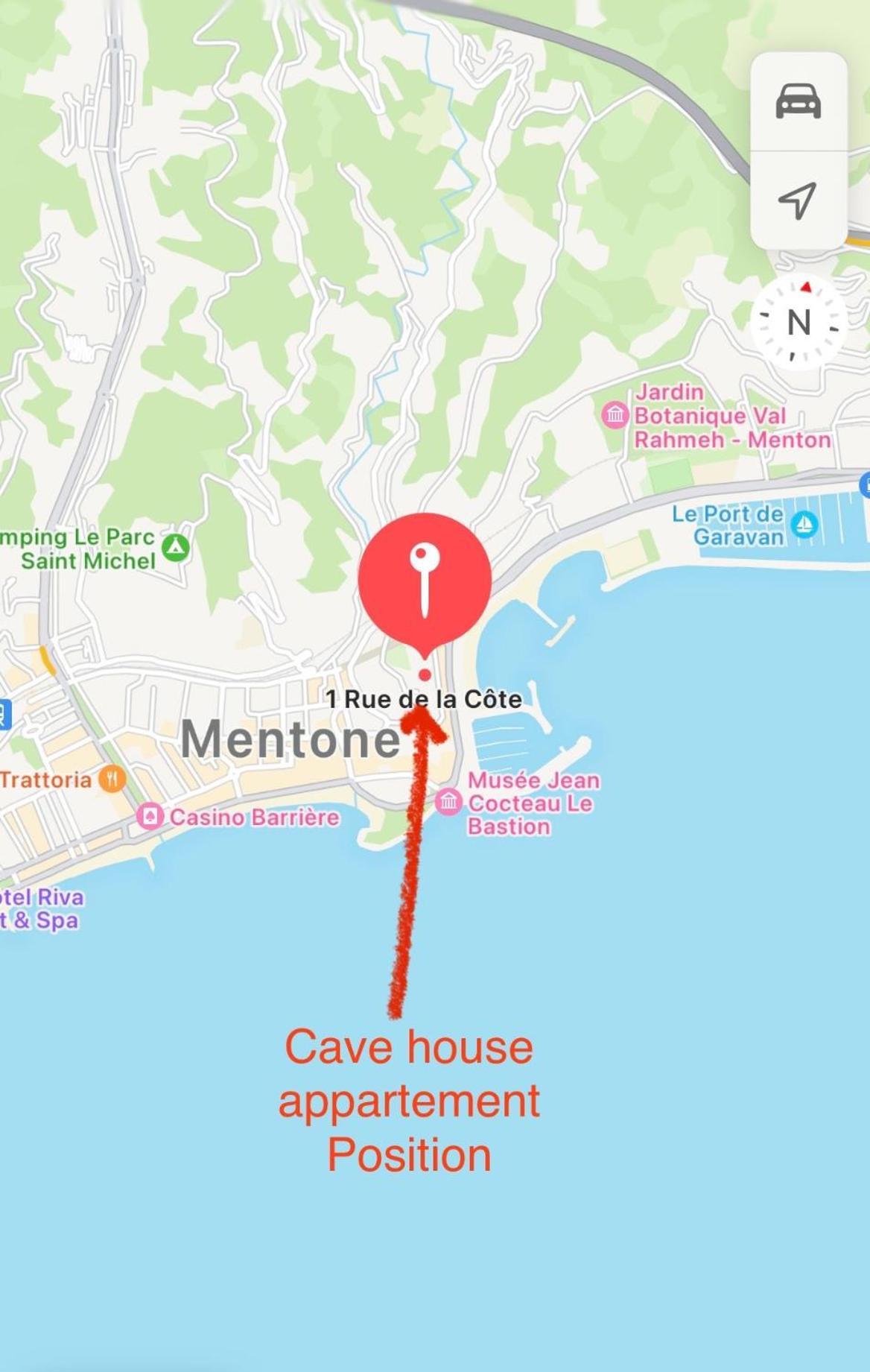The width and height of the screenshot is (870, 1372).
Task: Select Jardin Botanique Val Rahmeh marker
Action: point(615,414)
